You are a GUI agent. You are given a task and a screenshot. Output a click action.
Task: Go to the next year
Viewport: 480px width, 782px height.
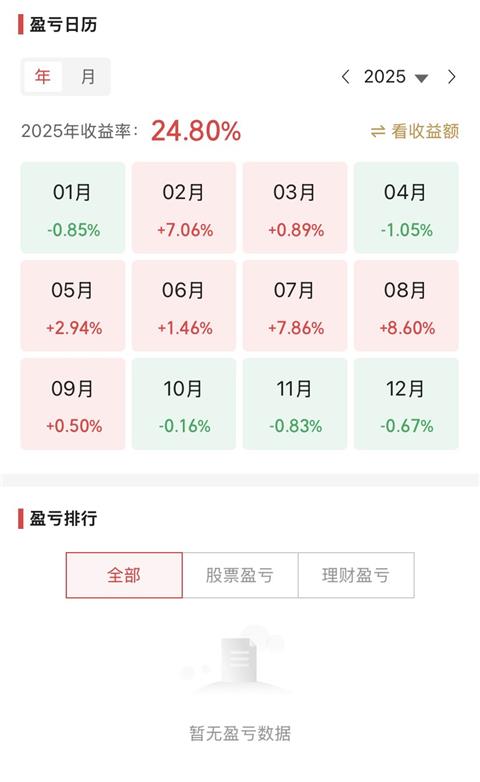[x=452, y=77]
